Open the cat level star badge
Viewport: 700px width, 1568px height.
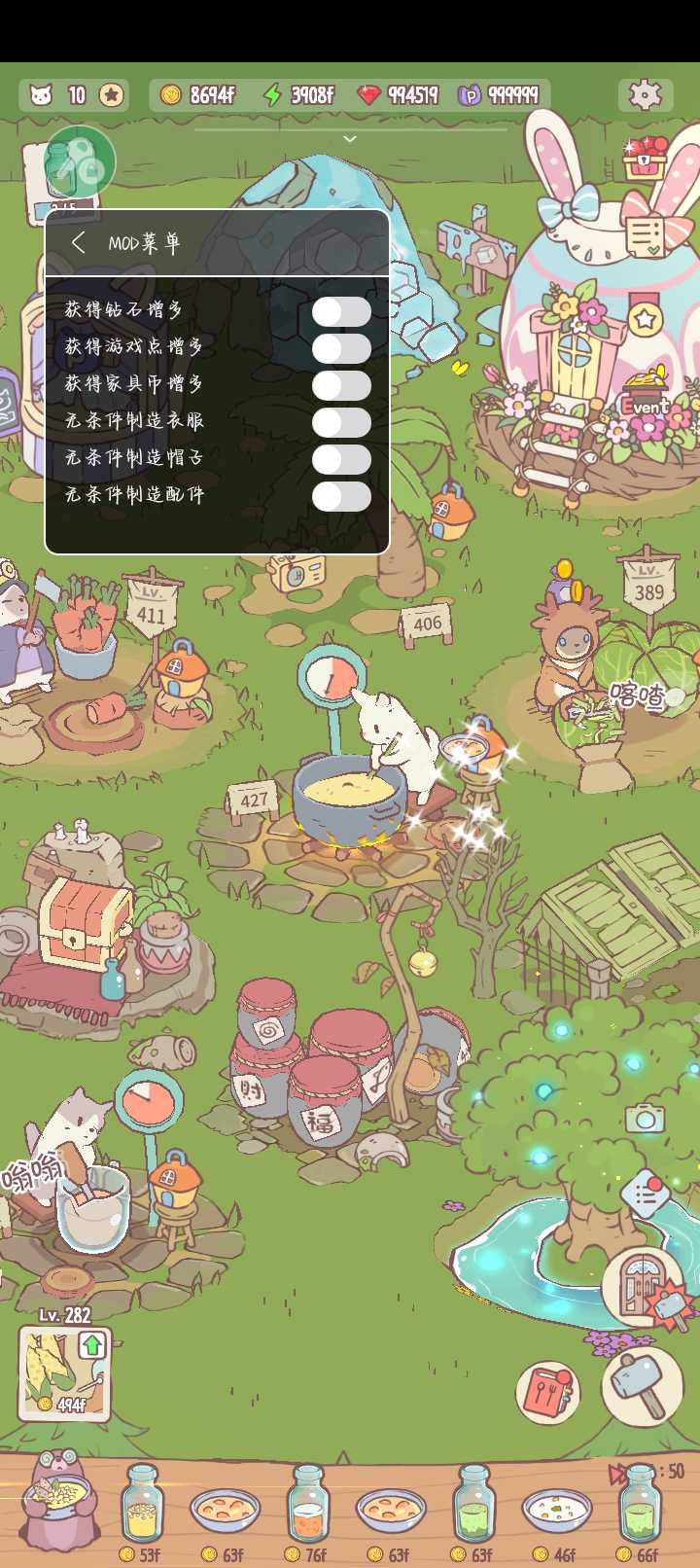(x=112, y=95)
